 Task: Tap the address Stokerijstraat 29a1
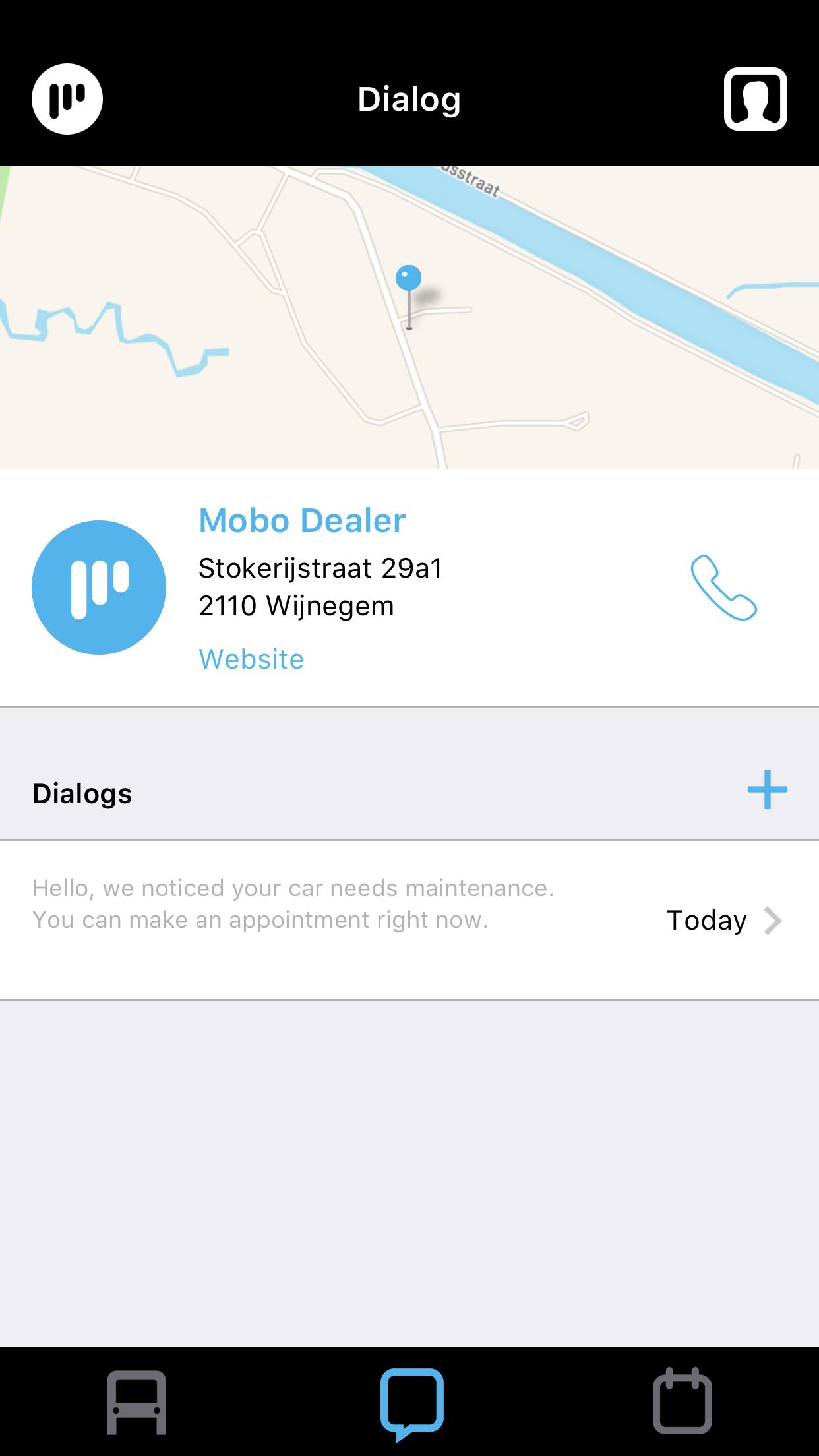321,567
